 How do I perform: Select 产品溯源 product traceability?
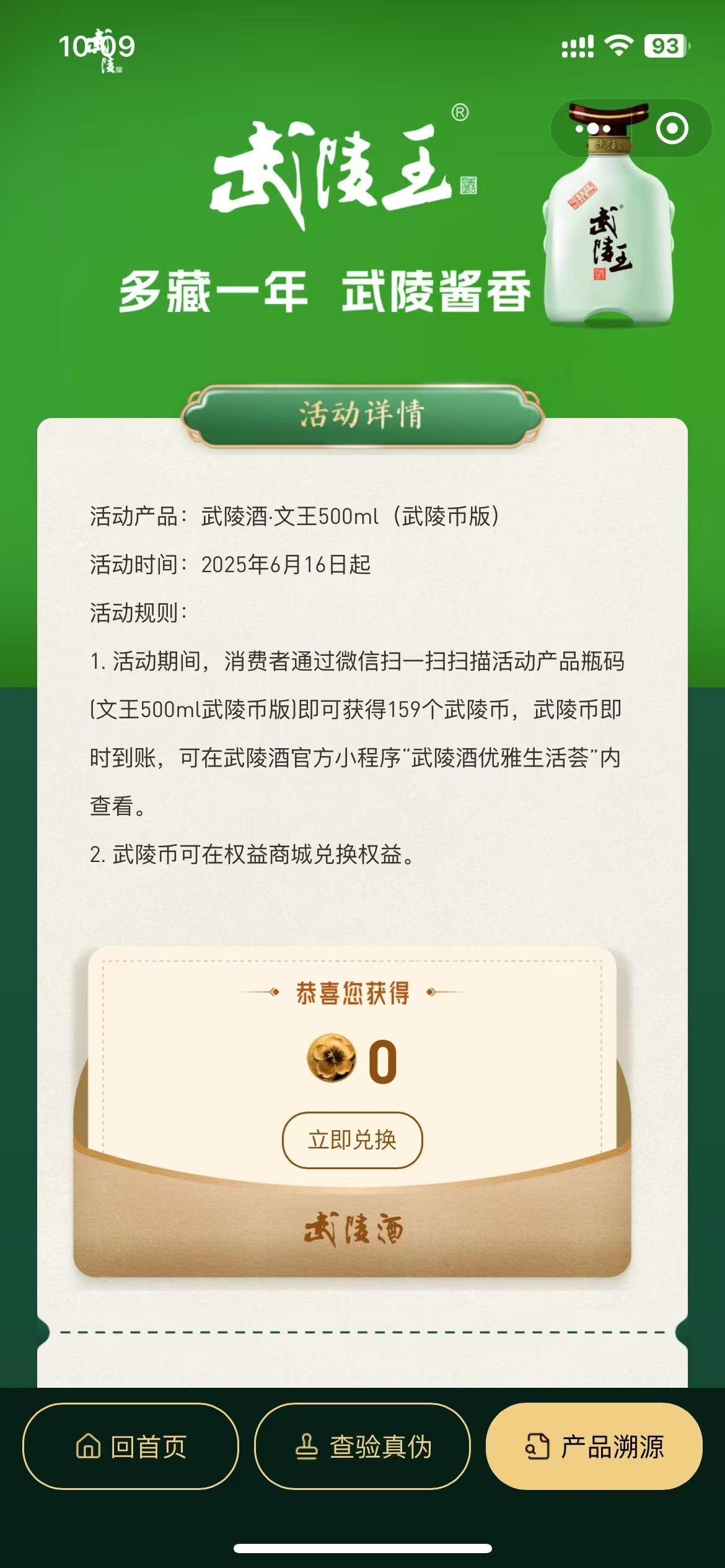594,1447
